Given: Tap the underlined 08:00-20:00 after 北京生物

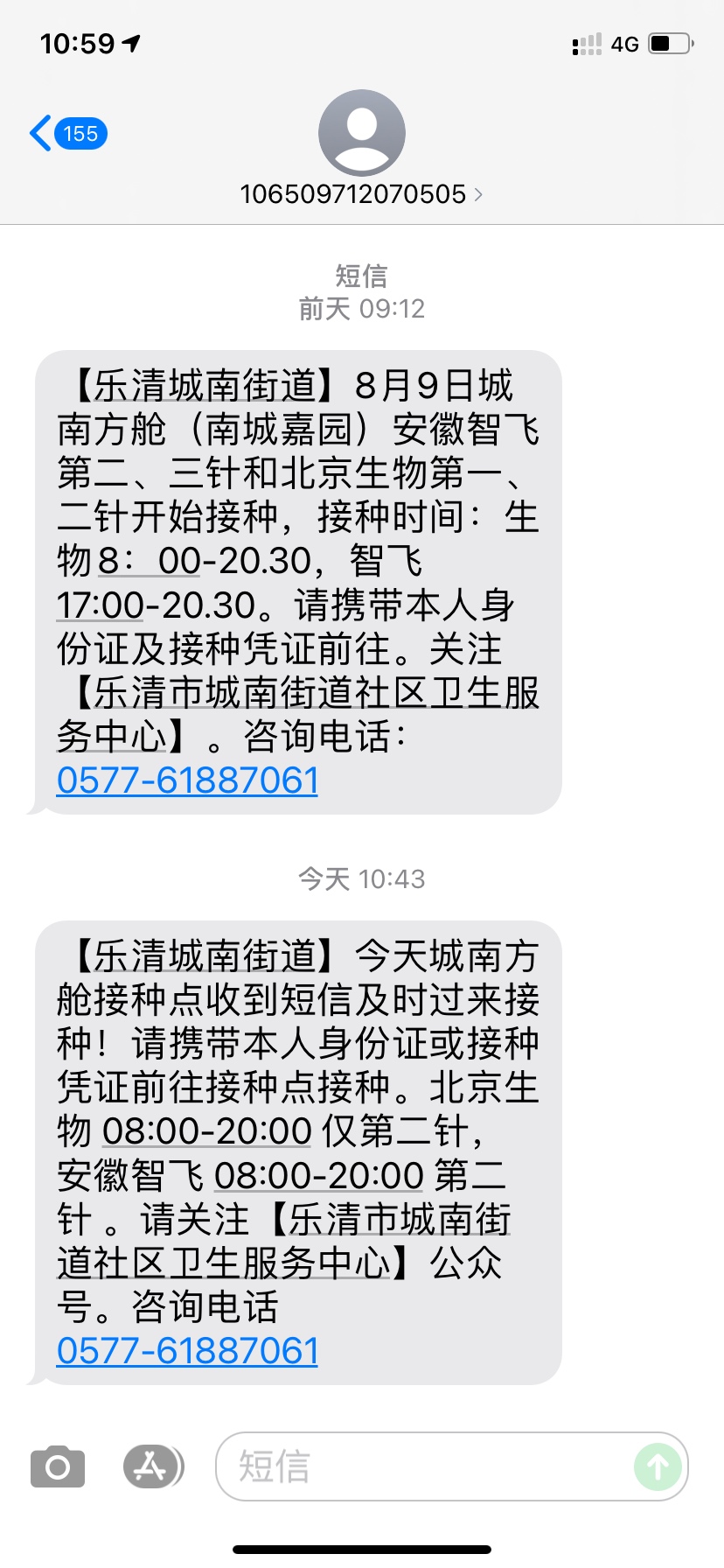Looking at the screenshot, I should [207, 1131].
